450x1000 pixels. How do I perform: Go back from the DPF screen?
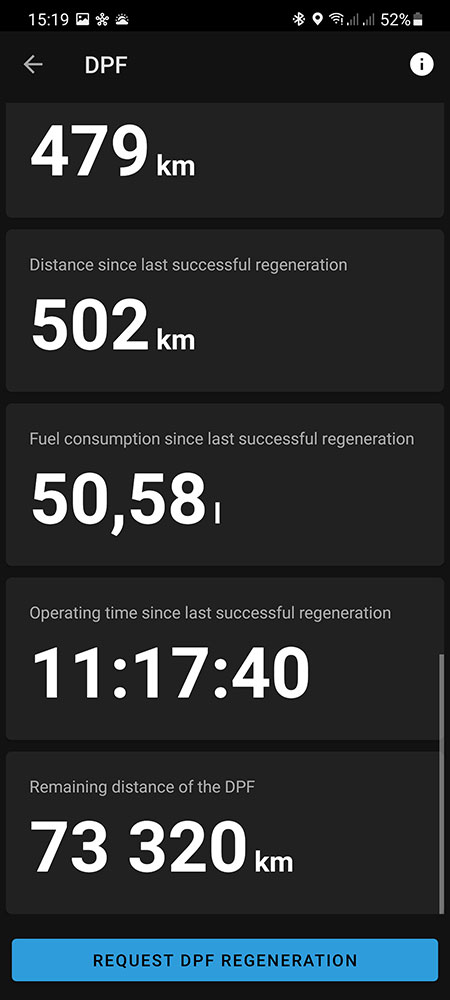point(33,64)
